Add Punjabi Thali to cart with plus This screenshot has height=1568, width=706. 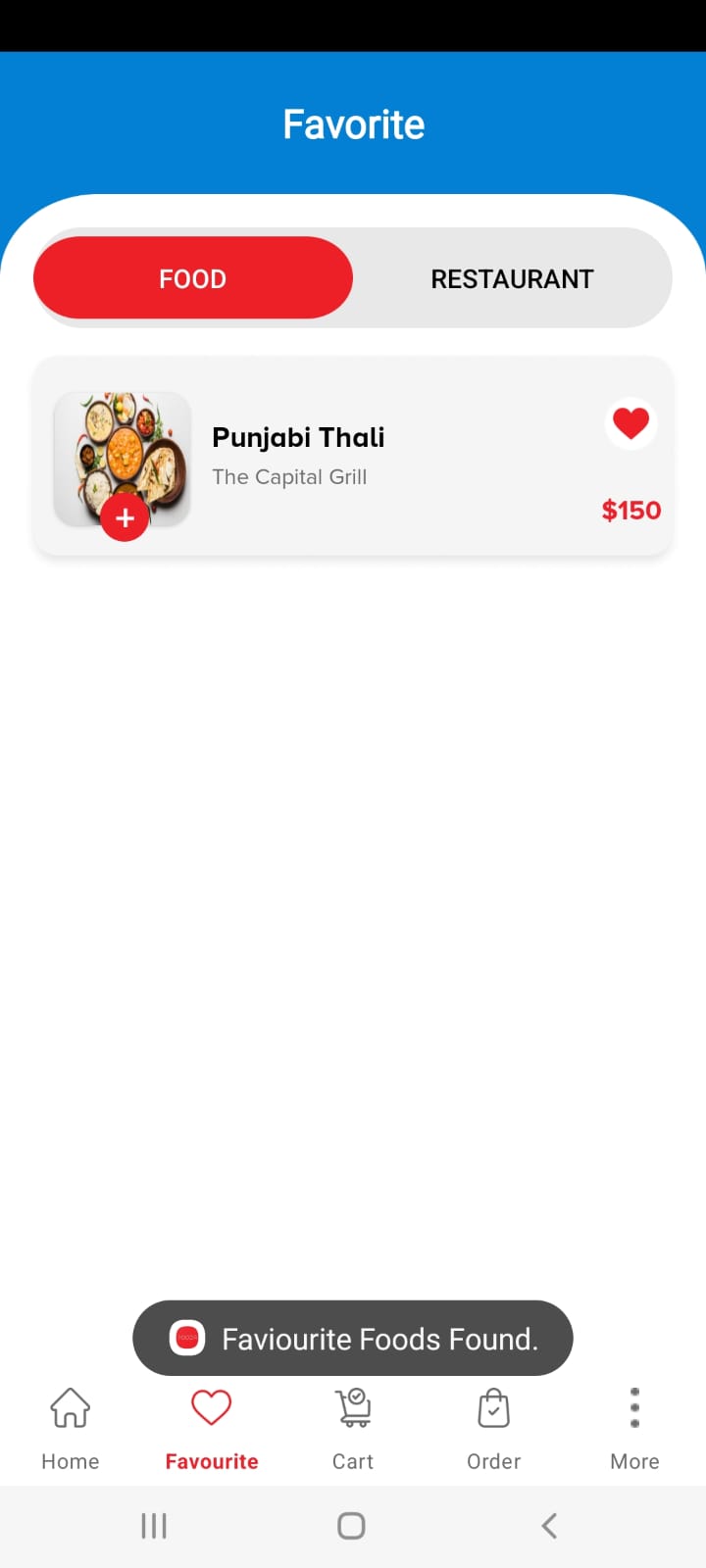pyautogui.click(x=125, y=517)
